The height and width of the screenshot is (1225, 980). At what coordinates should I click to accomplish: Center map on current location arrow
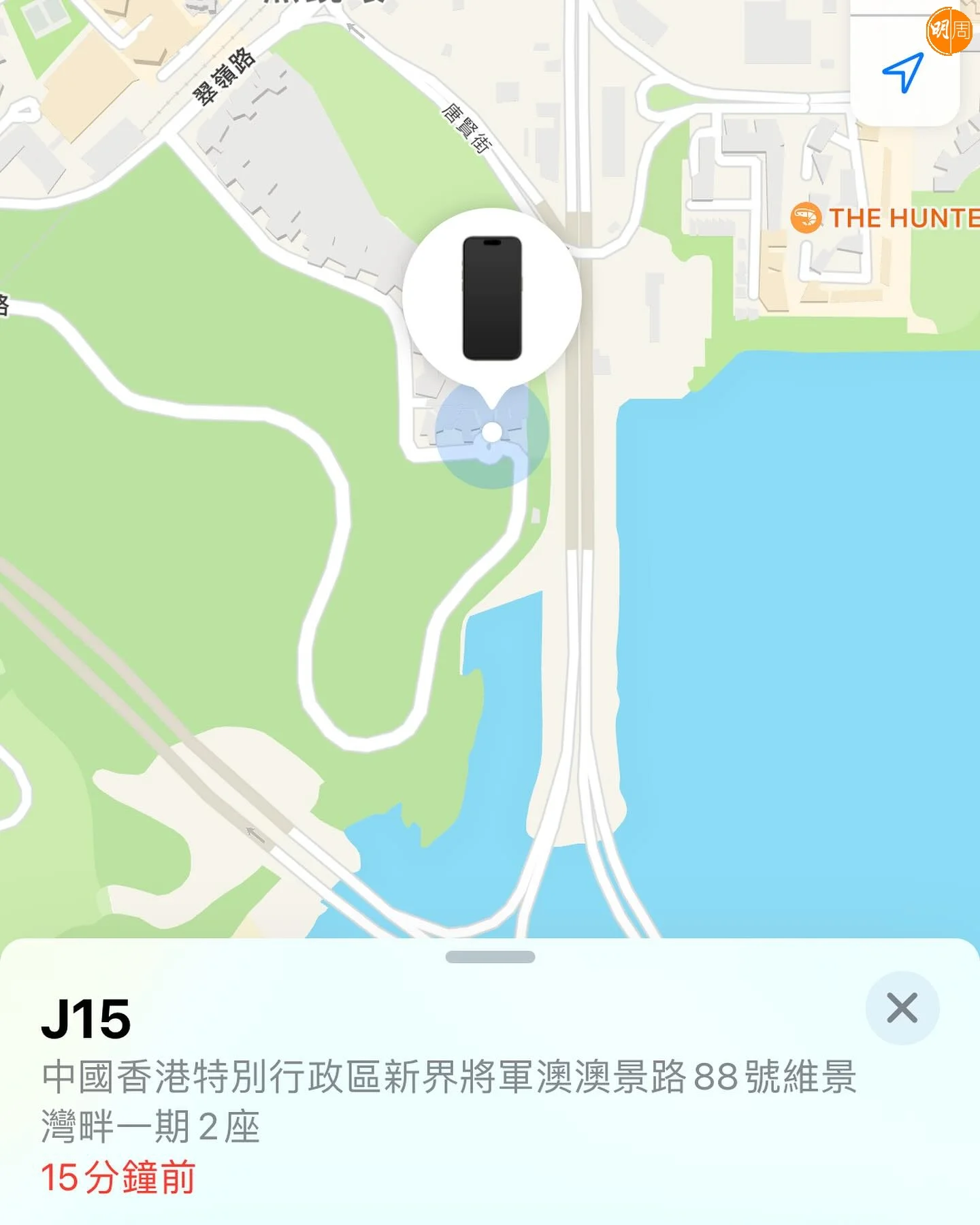(903, 73)
